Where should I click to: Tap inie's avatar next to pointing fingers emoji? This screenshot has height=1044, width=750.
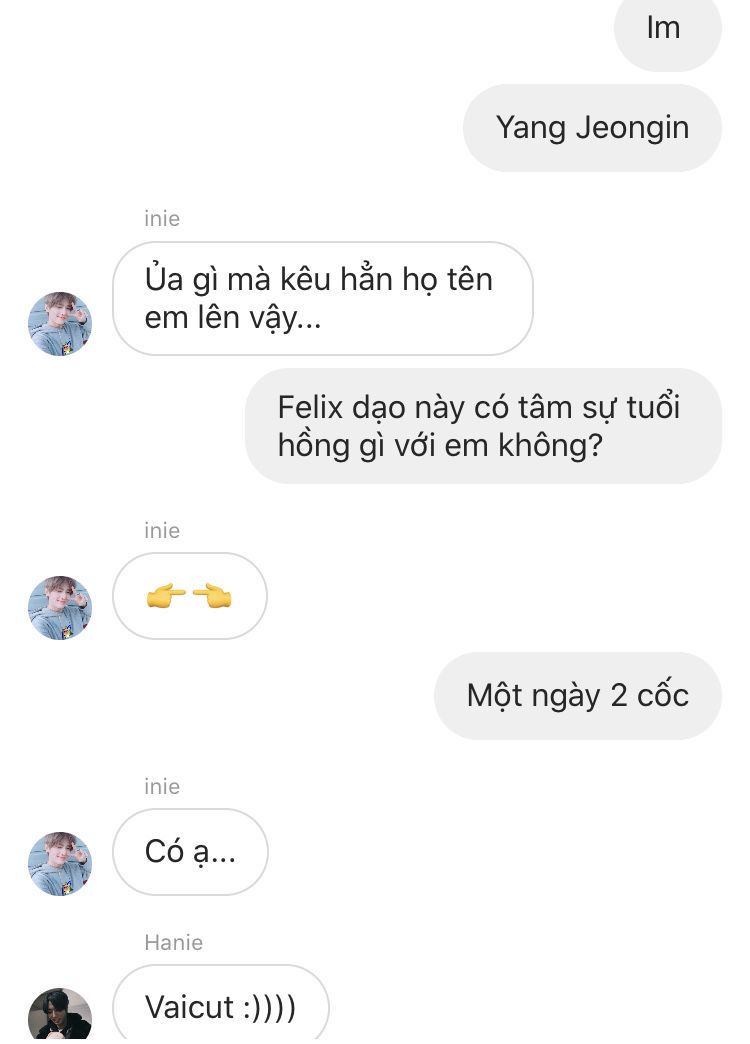60,608
